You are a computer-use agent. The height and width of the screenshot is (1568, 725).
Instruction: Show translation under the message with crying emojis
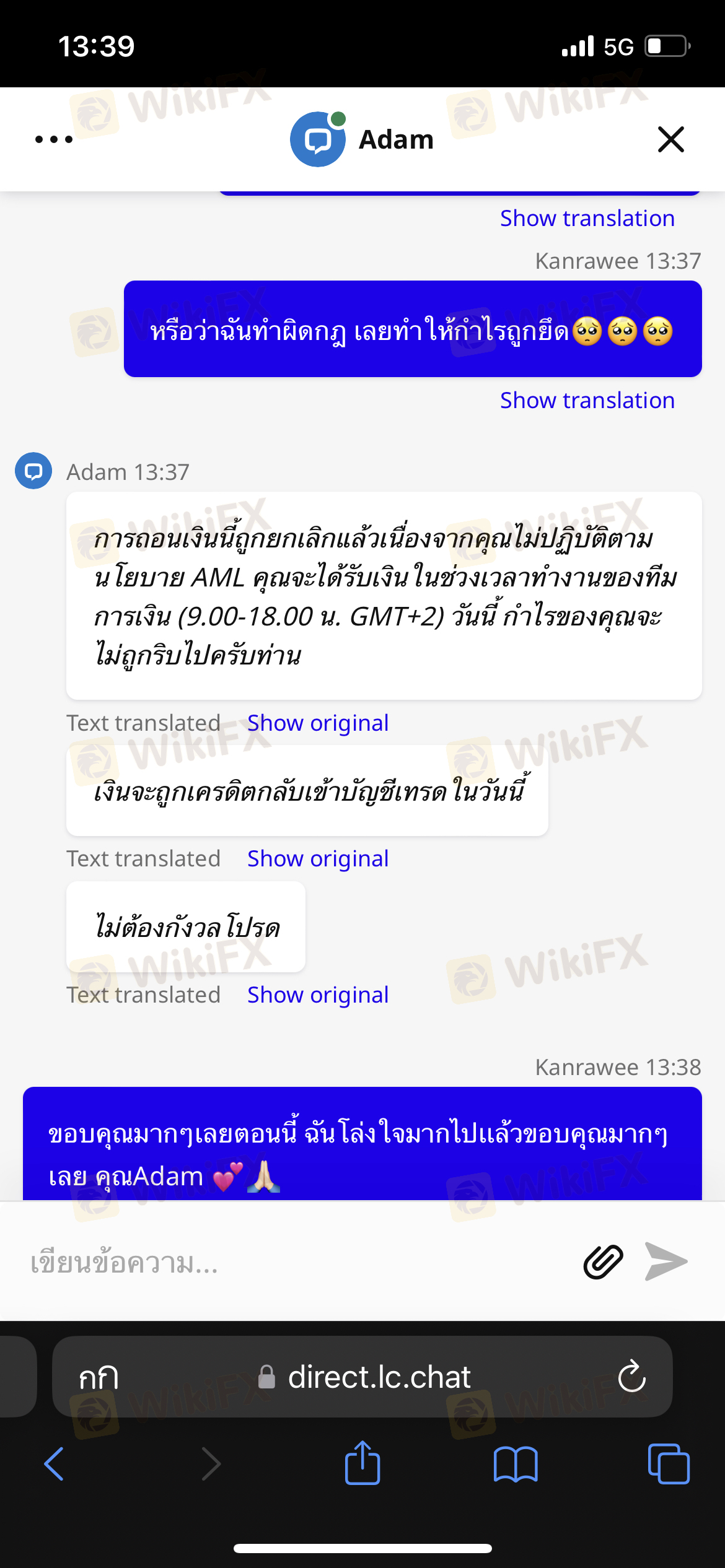[x=587, y=401]
